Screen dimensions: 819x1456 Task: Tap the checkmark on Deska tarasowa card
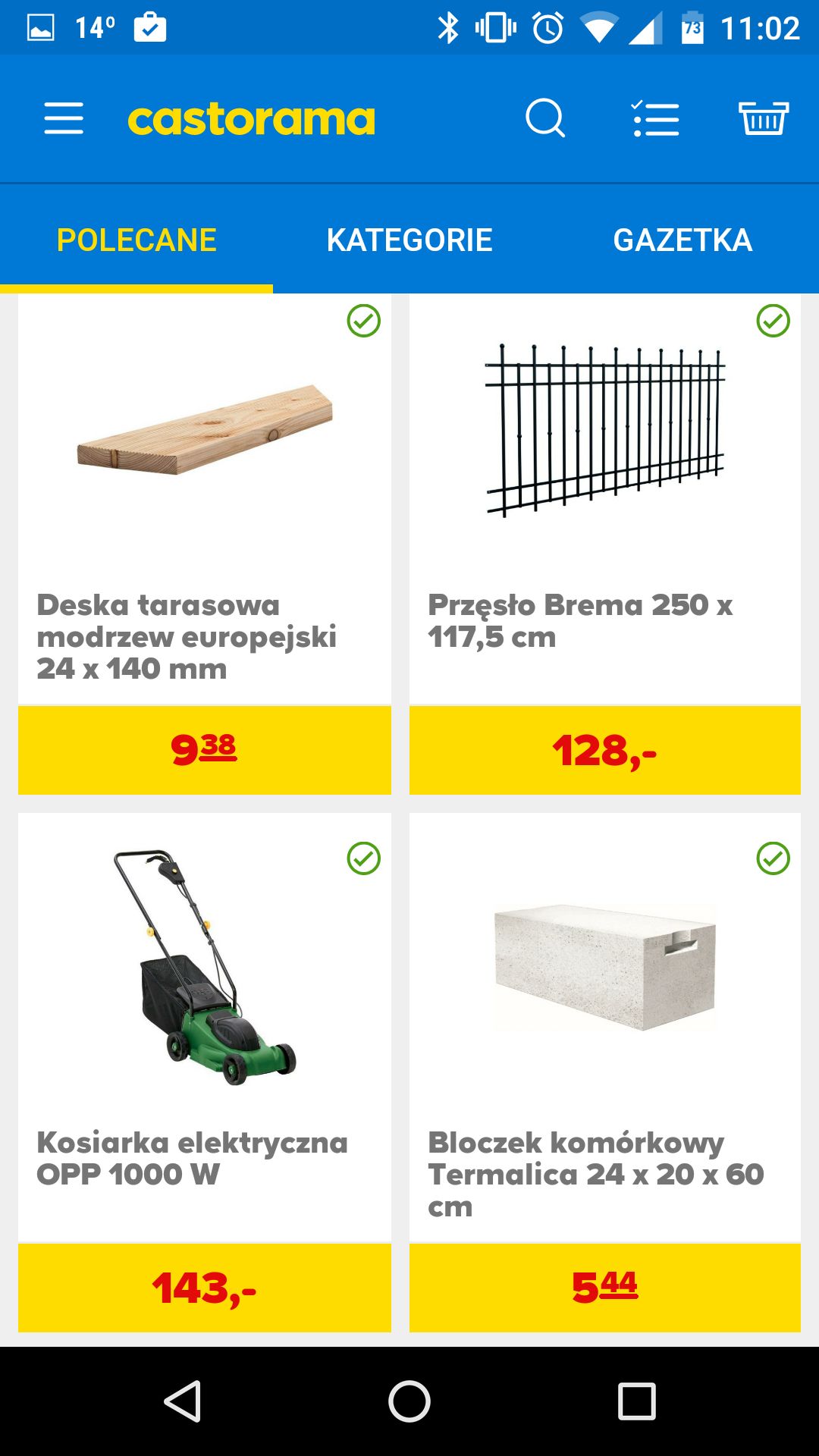364,321
